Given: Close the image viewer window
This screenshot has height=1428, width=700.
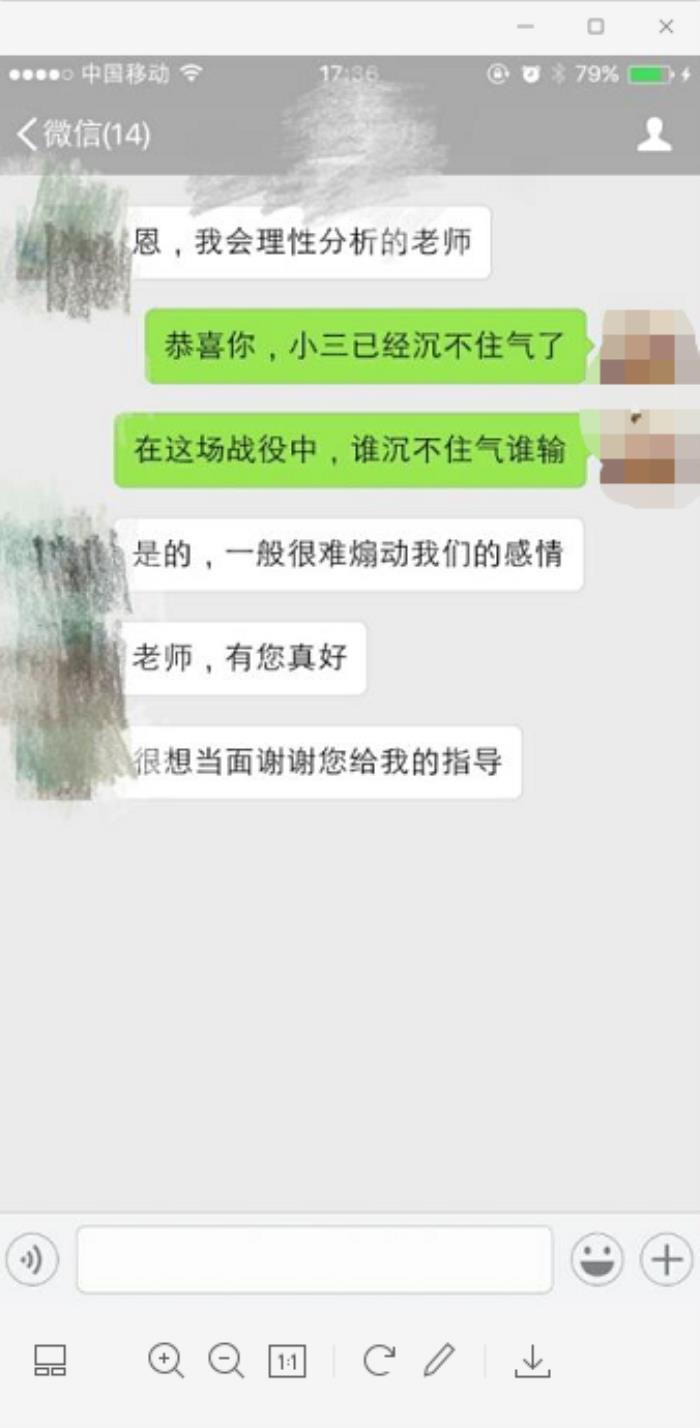Looking at the screenshot, I should point(666,27).
